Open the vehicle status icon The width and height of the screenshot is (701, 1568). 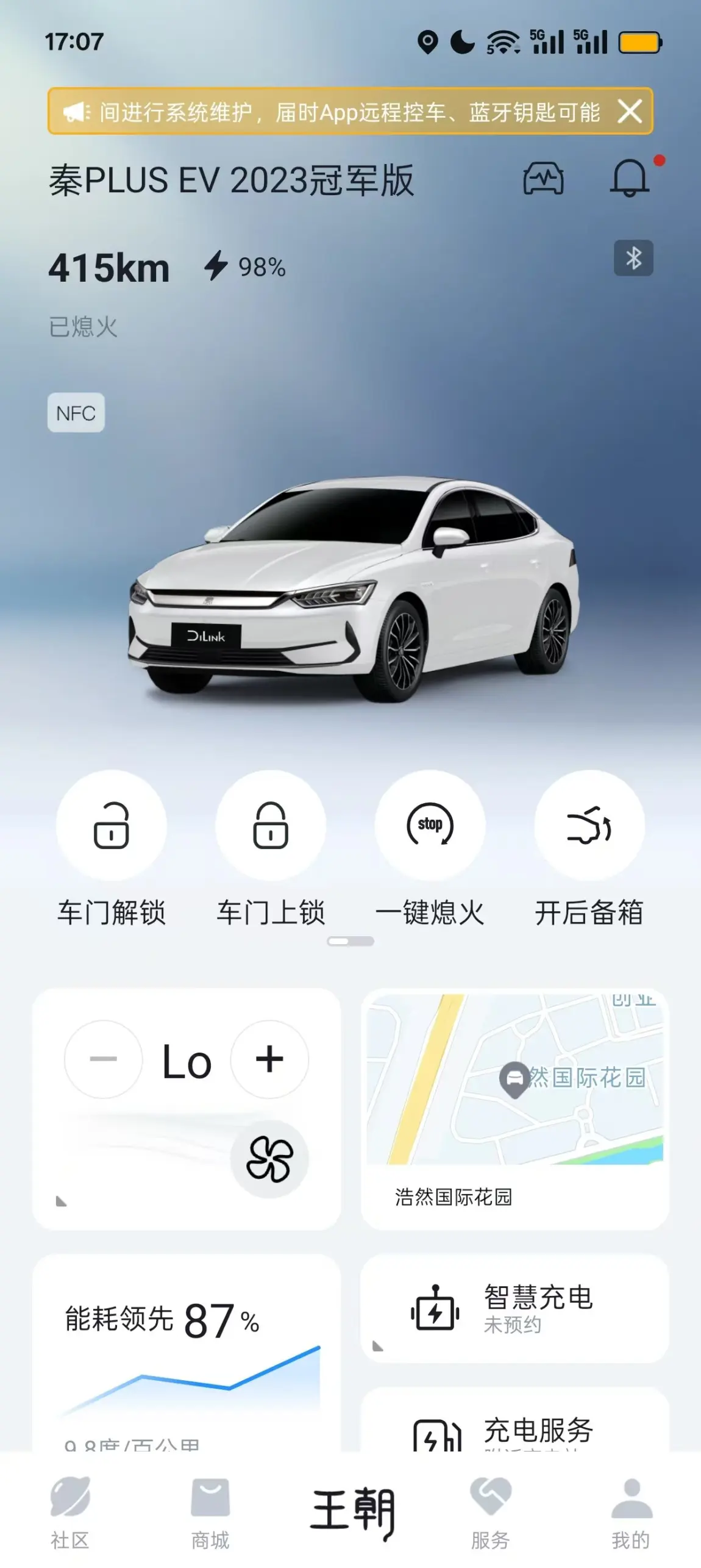543,179
